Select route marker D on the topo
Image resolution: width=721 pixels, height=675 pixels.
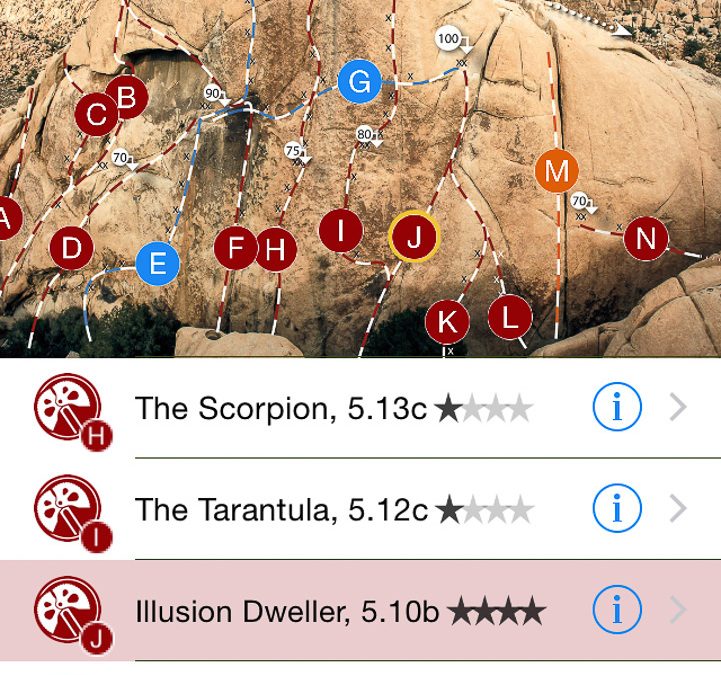[x=71, y=248]
